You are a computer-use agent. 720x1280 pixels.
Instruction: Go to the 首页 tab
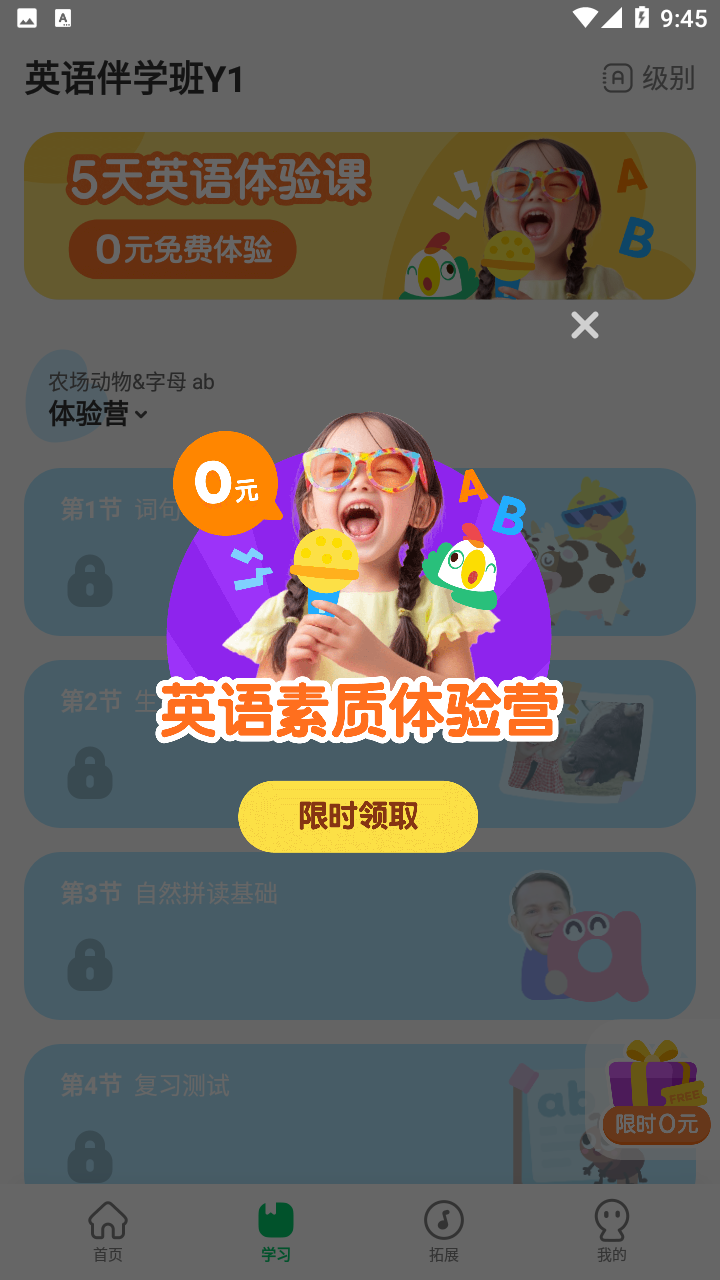108,1232
